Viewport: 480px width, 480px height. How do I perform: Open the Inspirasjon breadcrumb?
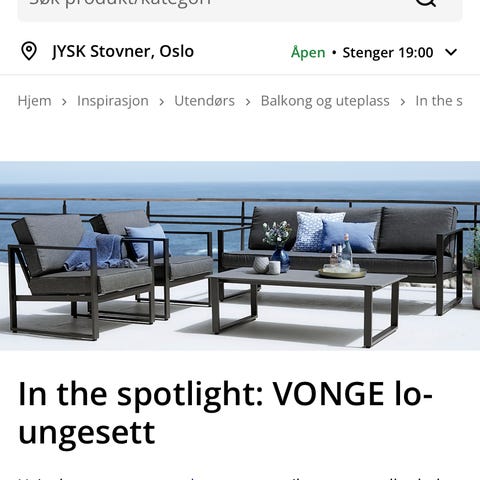[113, 101]
